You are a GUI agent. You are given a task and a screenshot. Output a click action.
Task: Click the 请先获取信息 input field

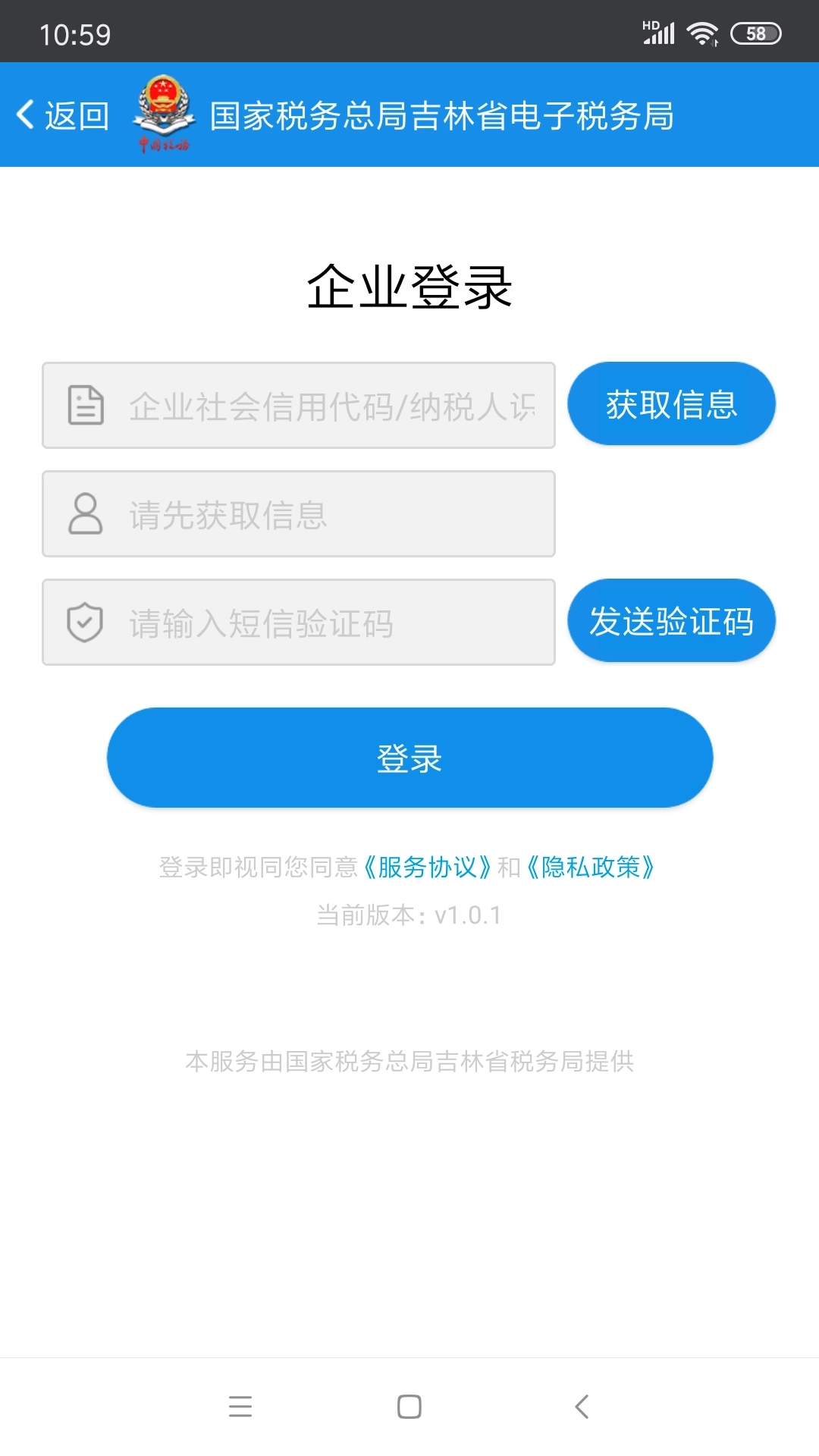coord(318,513)
